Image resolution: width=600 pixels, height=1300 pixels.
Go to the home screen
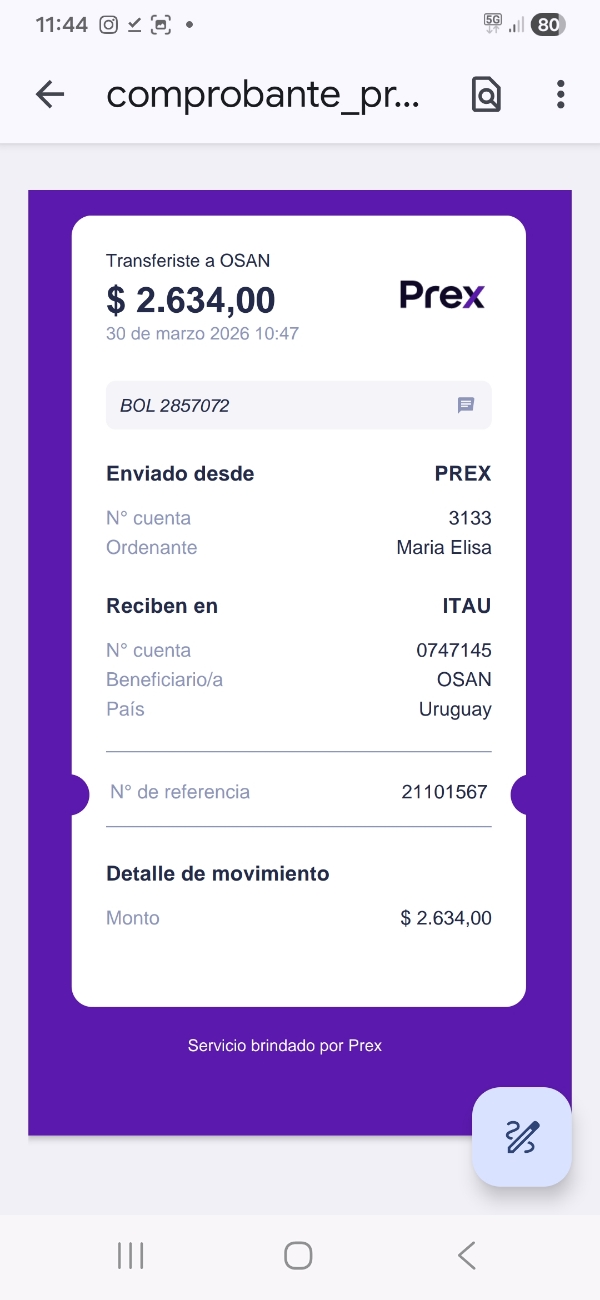[298, 1255]
